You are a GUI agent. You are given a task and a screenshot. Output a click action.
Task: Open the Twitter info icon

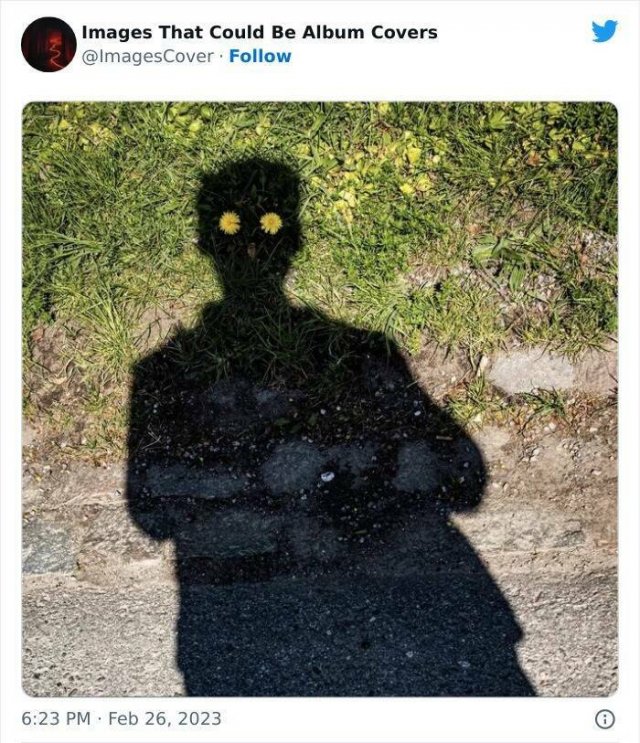click(x=604, y=718)
